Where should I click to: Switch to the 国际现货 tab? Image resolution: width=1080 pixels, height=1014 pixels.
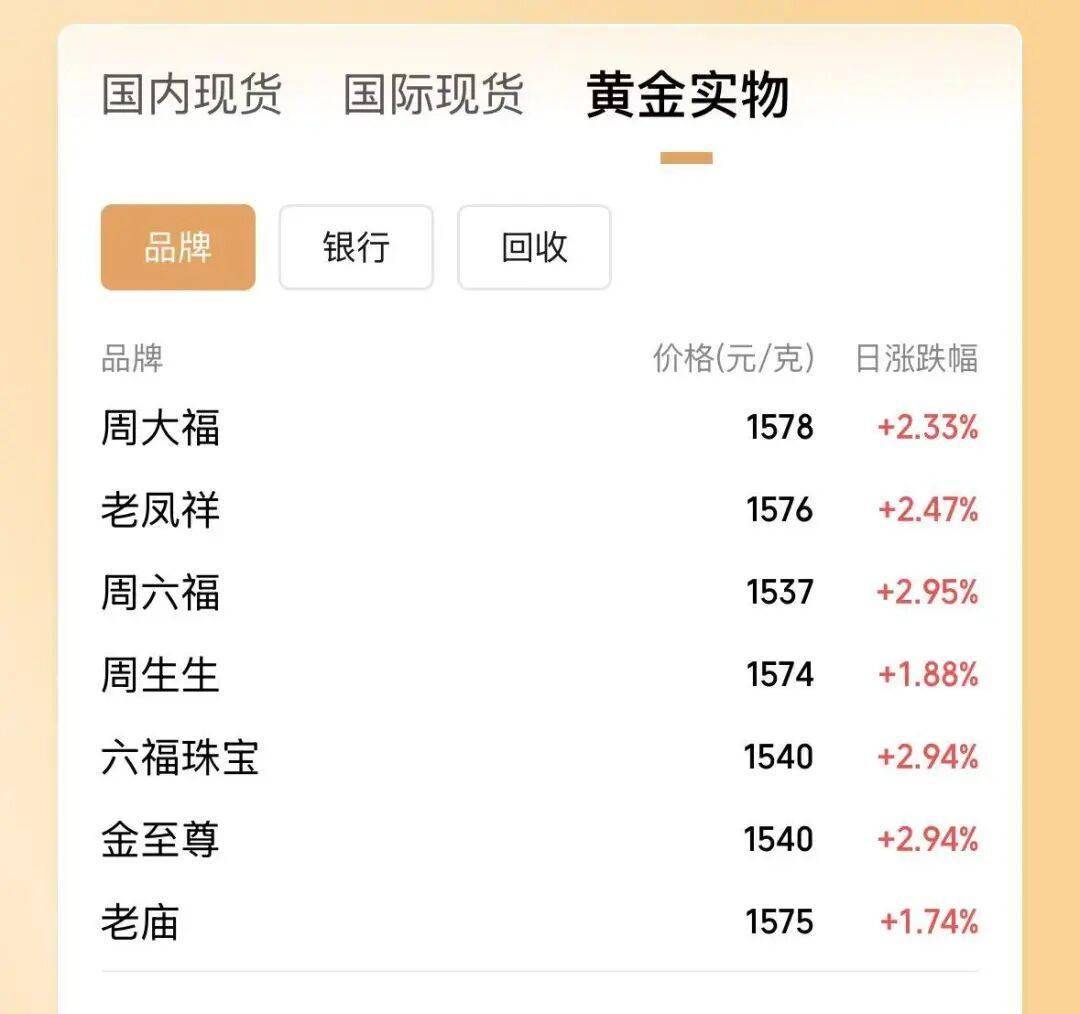pos(433,94)
